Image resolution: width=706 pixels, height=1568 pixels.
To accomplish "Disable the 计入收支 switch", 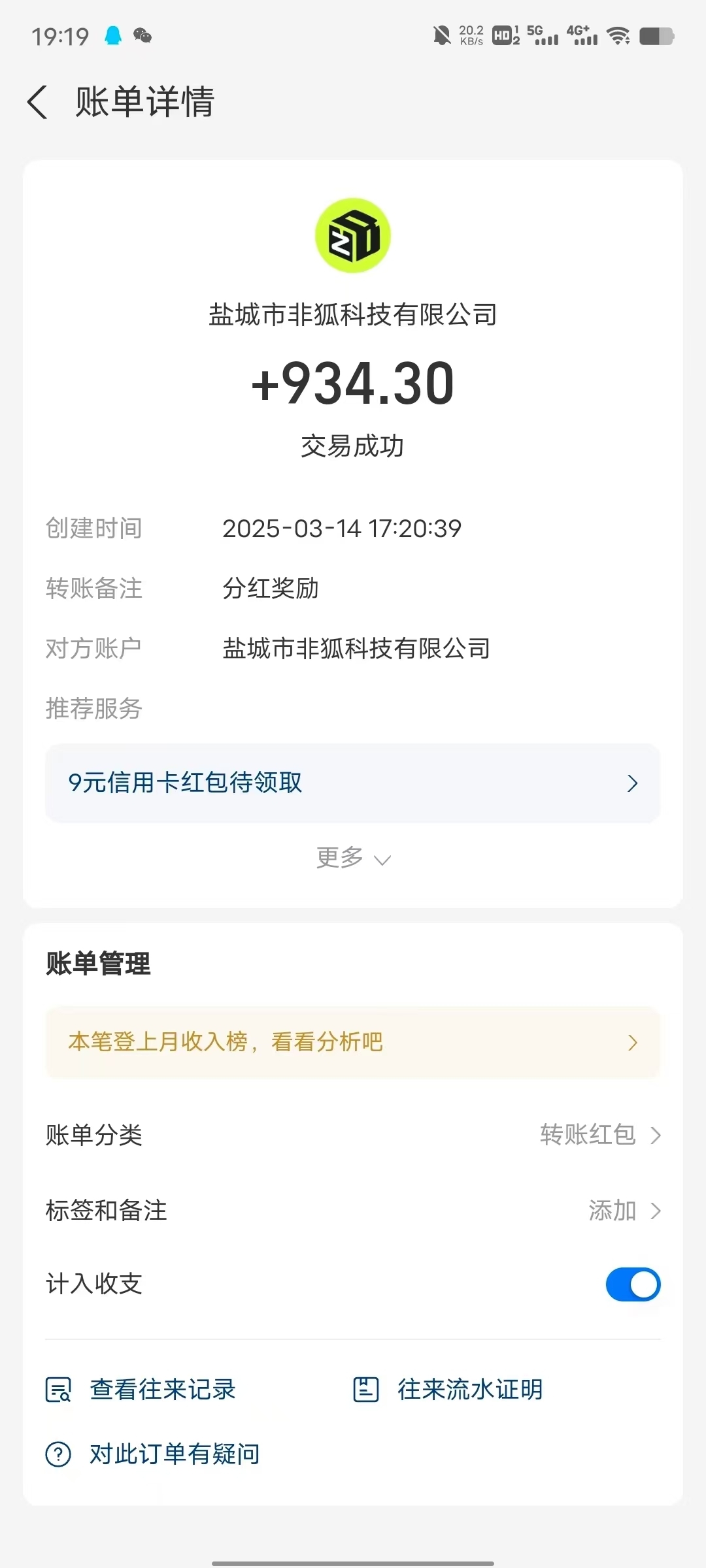I will [633, 1284].
